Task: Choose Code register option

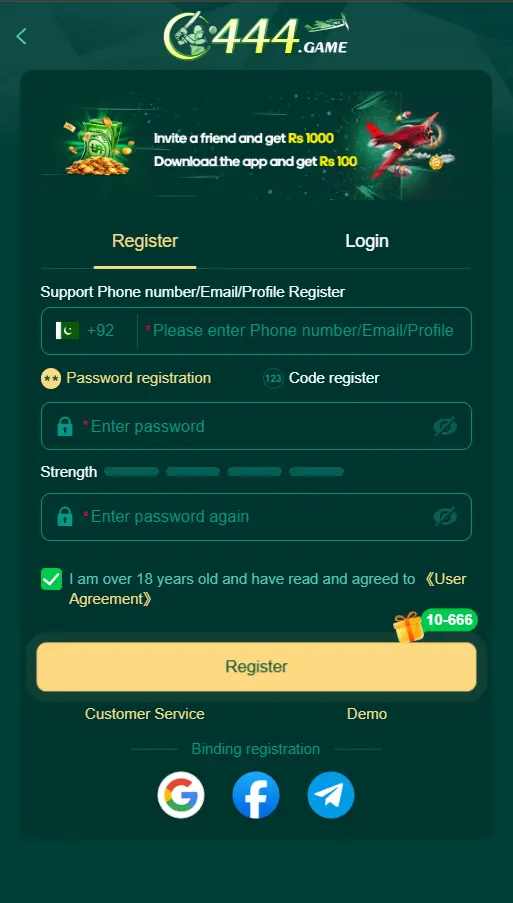Action: point(321,378)
